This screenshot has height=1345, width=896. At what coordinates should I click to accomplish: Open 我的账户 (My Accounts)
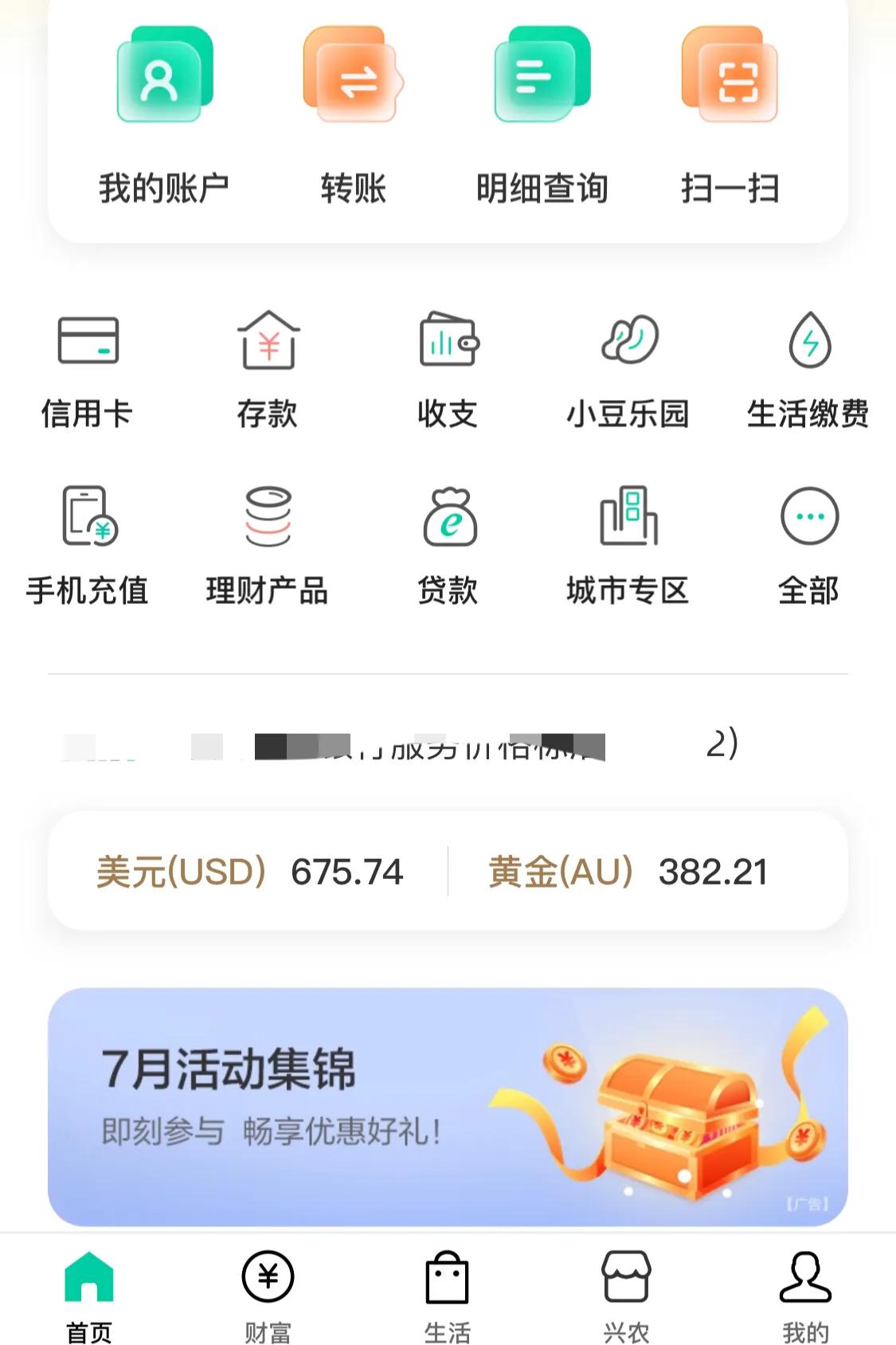[162, 120]
